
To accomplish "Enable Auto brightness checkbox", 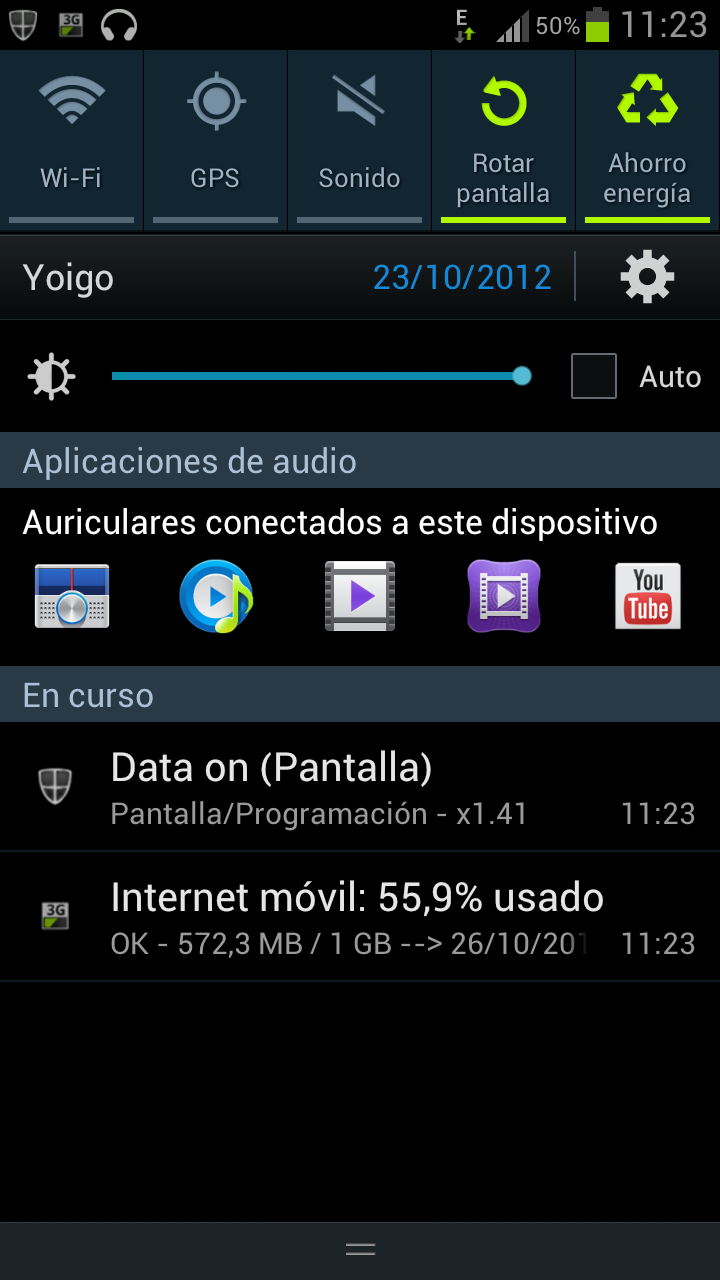I will [593, 376].
